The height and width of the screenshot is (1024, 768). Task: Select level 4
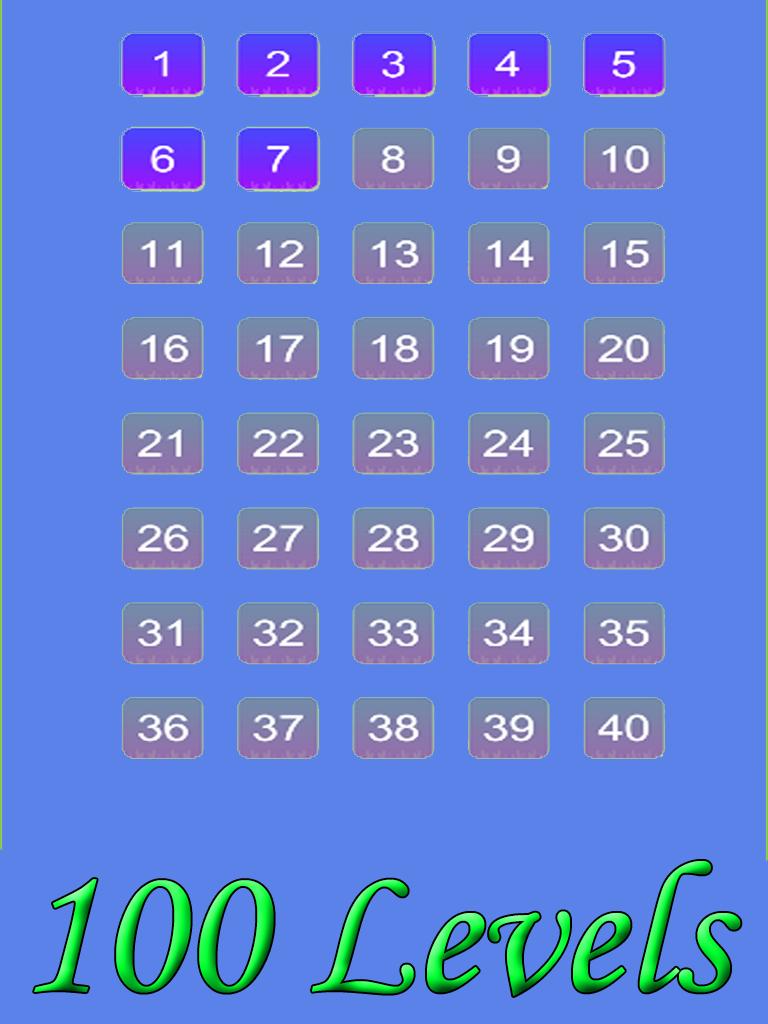tap(508, 65)
